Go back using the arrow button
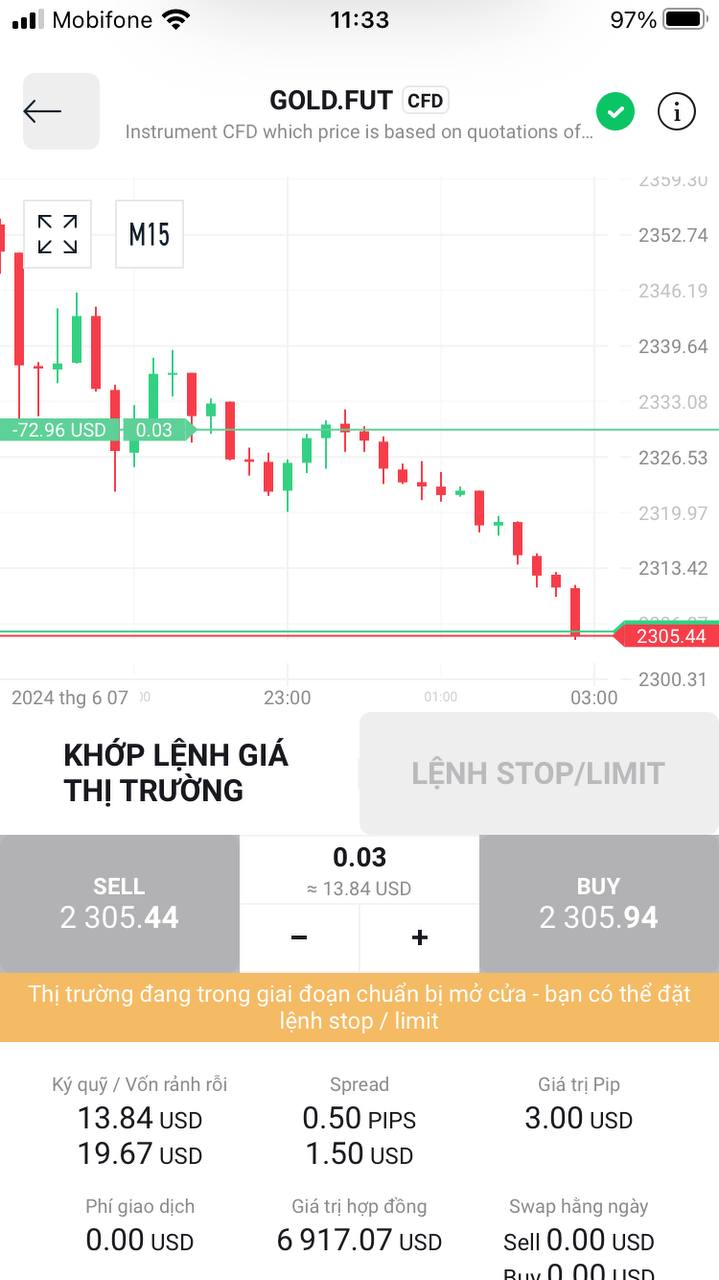719x1280 pixels. [x=61, y=111]
